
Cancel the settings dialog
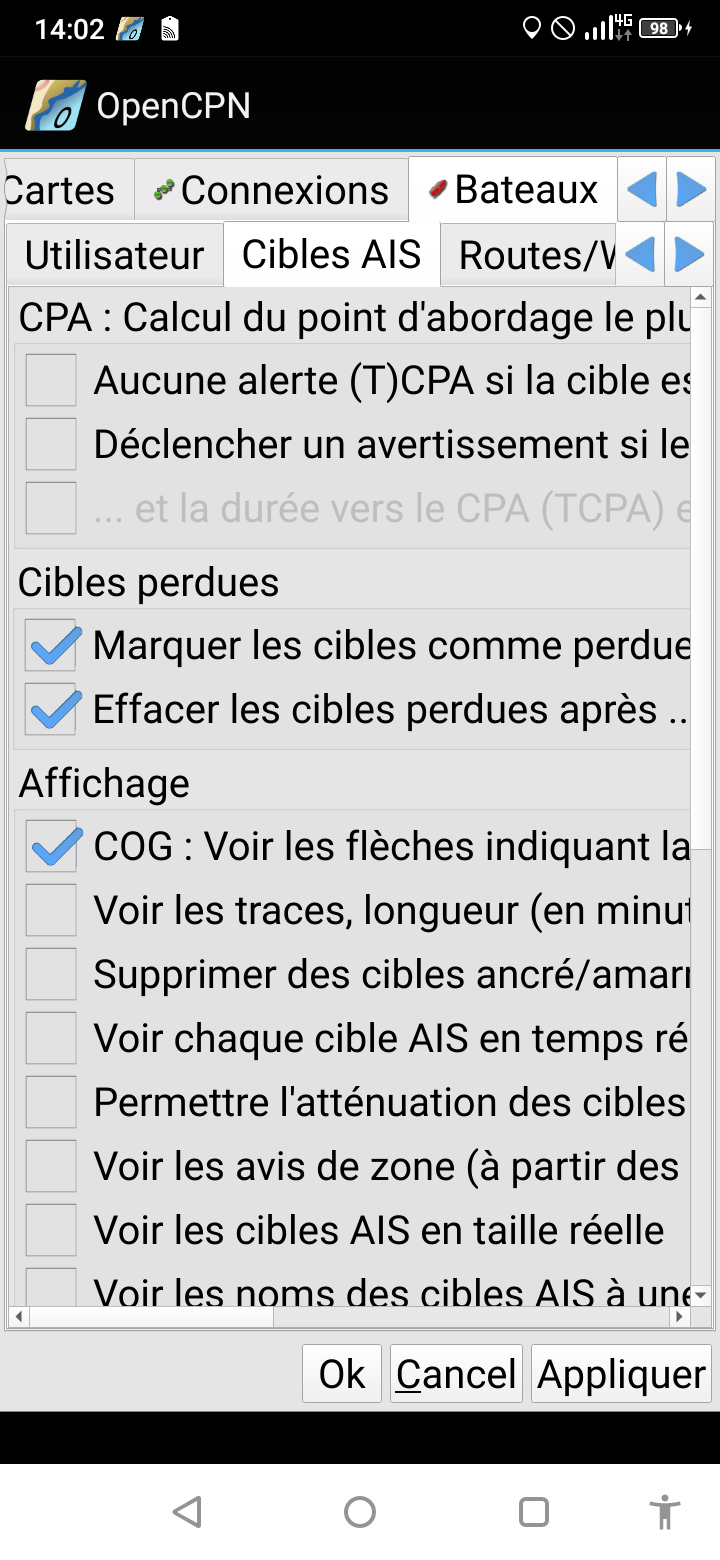pyautogui.click(x=456, y=1374)
